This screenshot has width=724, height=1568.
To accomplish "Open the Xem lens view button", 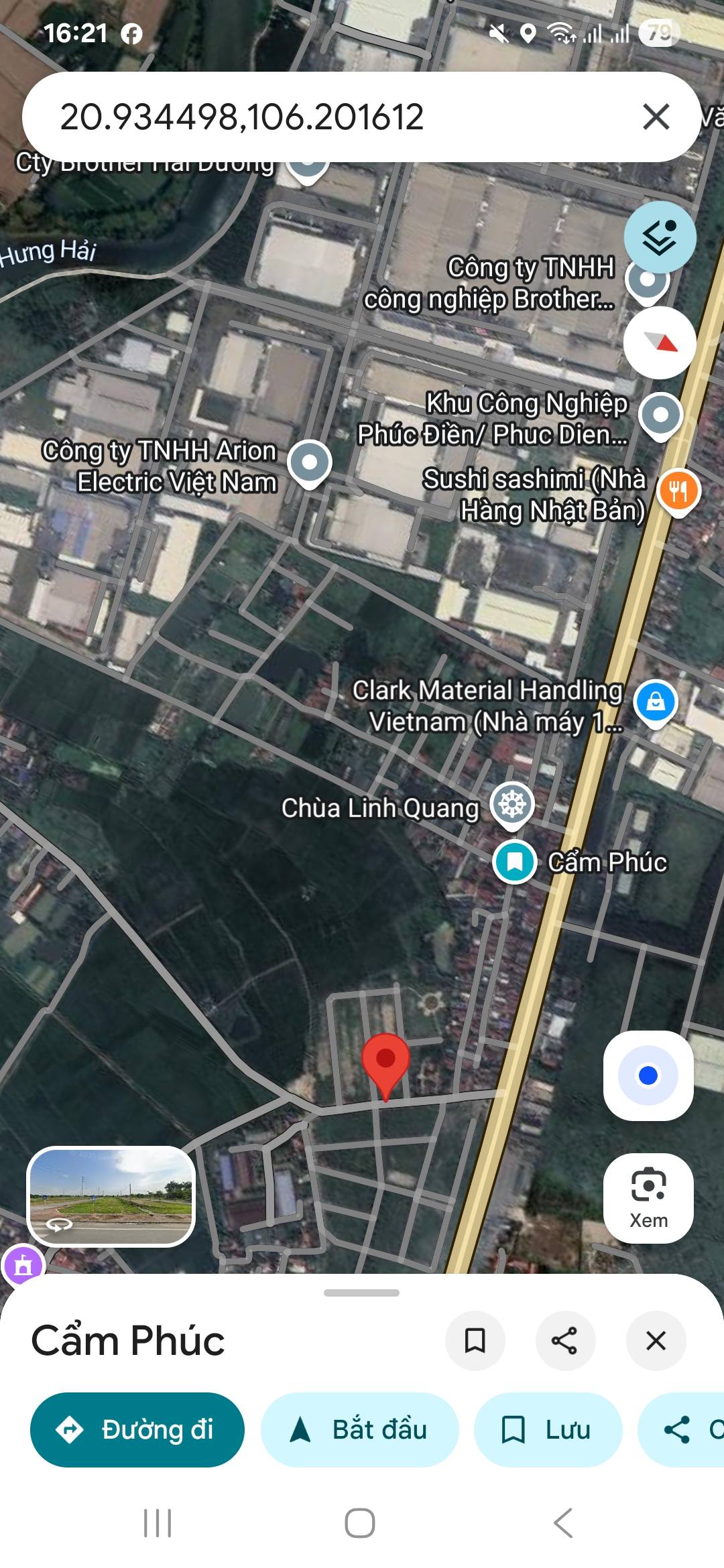I will (648, 1197).
